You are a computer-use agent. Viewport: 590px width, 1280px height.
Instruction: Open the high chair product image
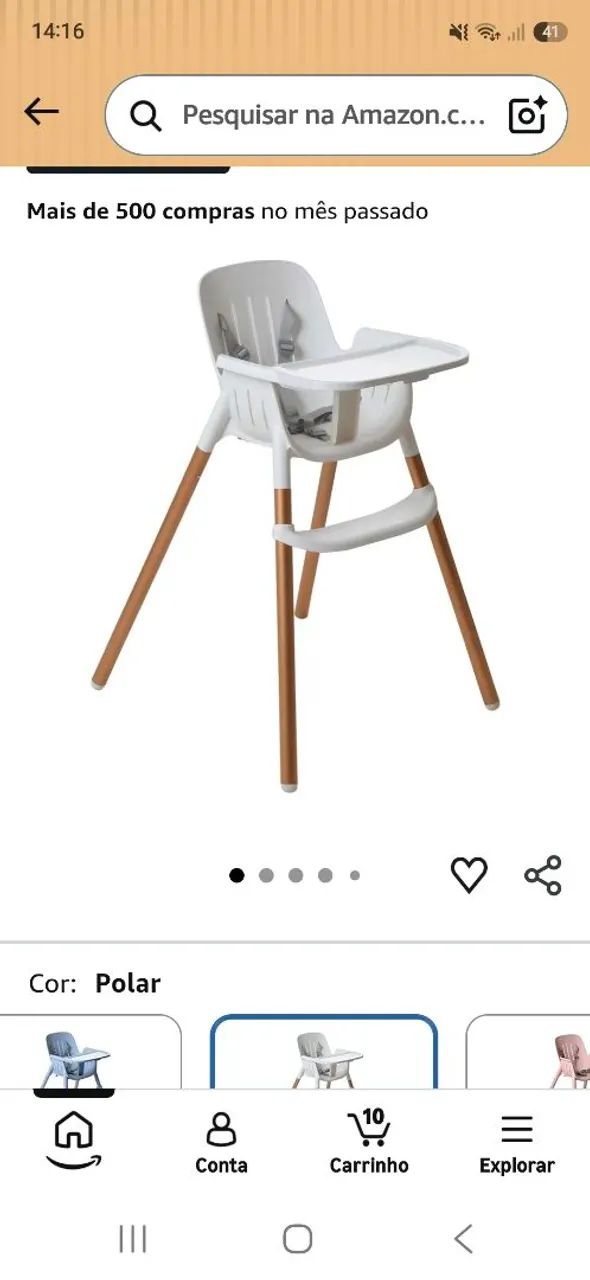coord(295,527)
